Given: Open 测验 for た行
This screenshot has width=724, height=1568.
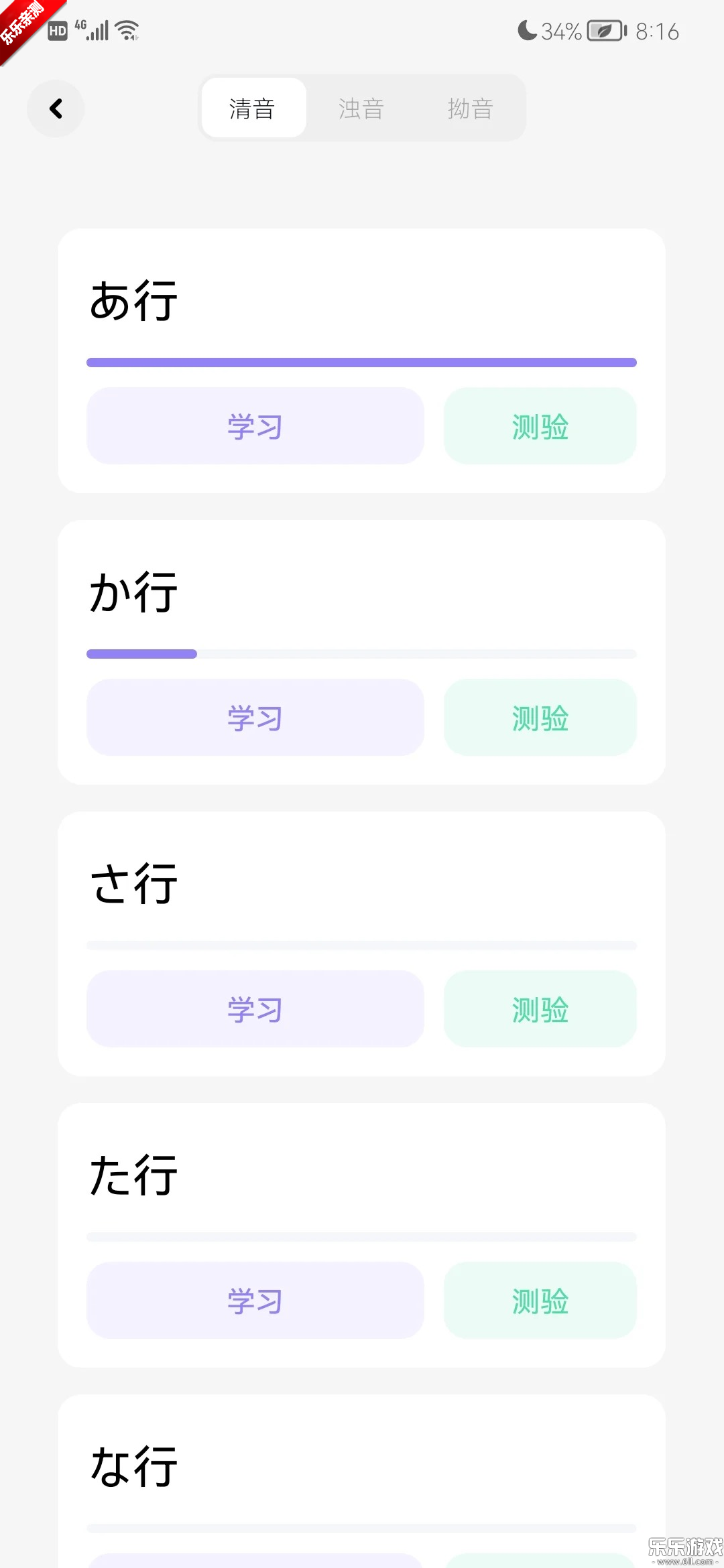Looking at the screenshot, I should pos(540,1301).
